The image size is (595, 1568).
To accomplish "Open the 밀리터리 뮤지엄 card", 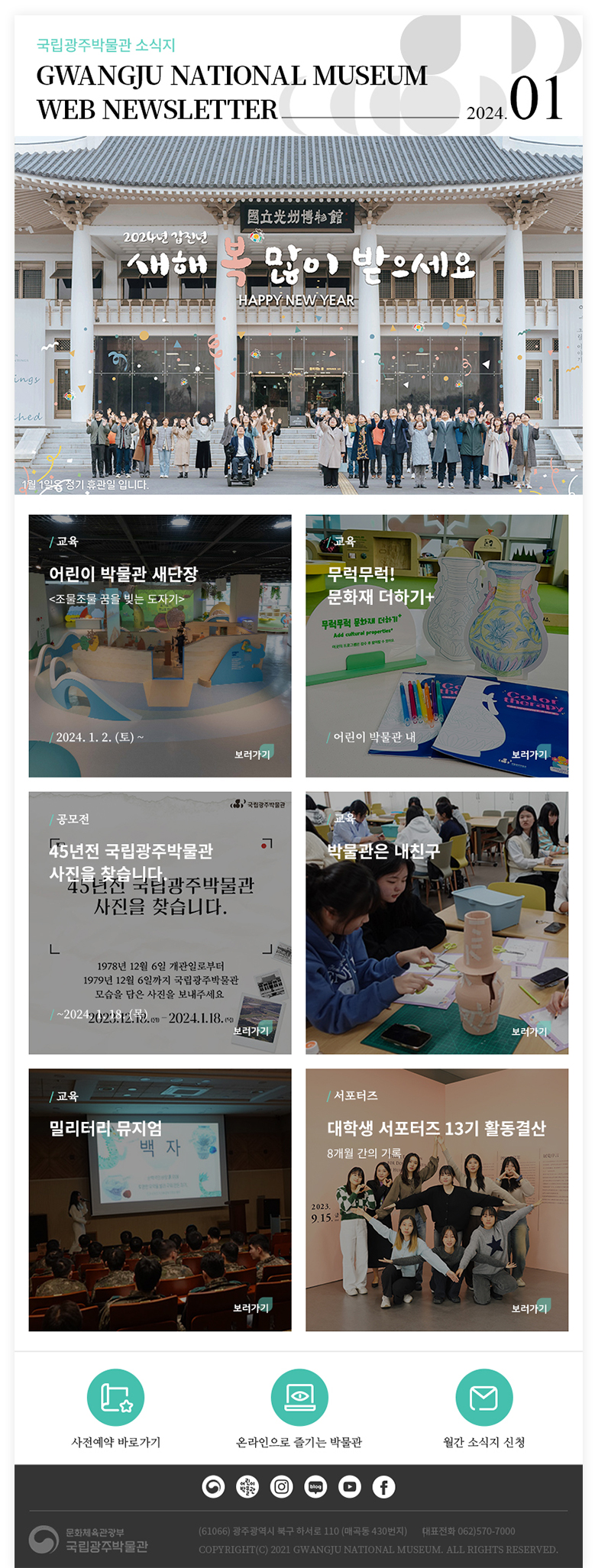I will (160, 1199).
